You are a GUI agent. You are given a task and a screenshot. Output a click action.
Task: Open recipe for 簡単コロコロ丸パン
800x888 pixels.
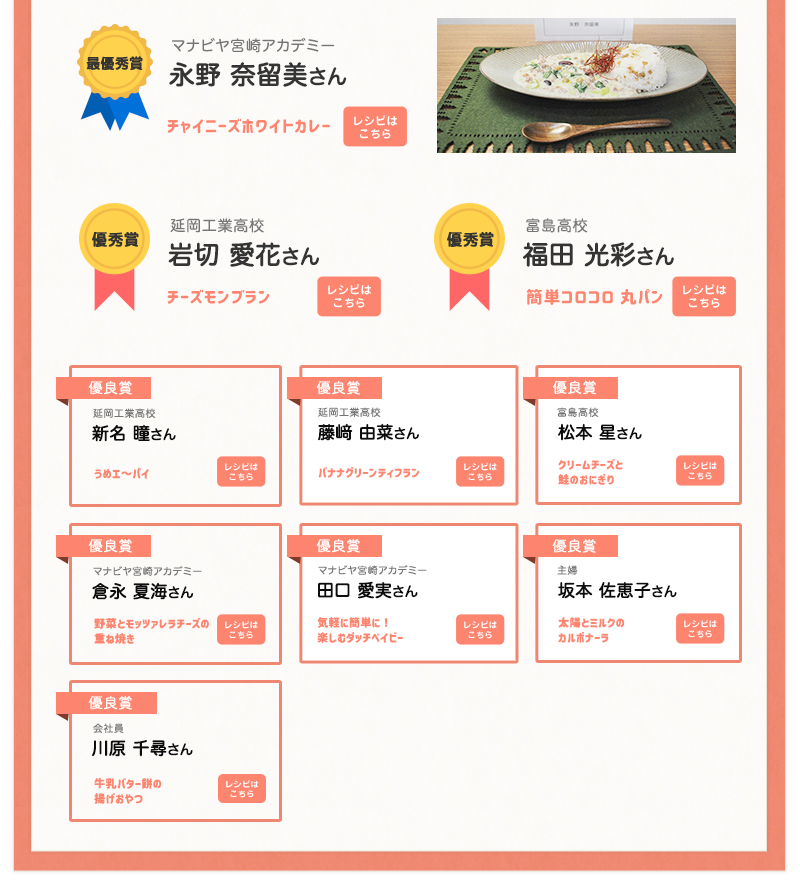[704, 296]
